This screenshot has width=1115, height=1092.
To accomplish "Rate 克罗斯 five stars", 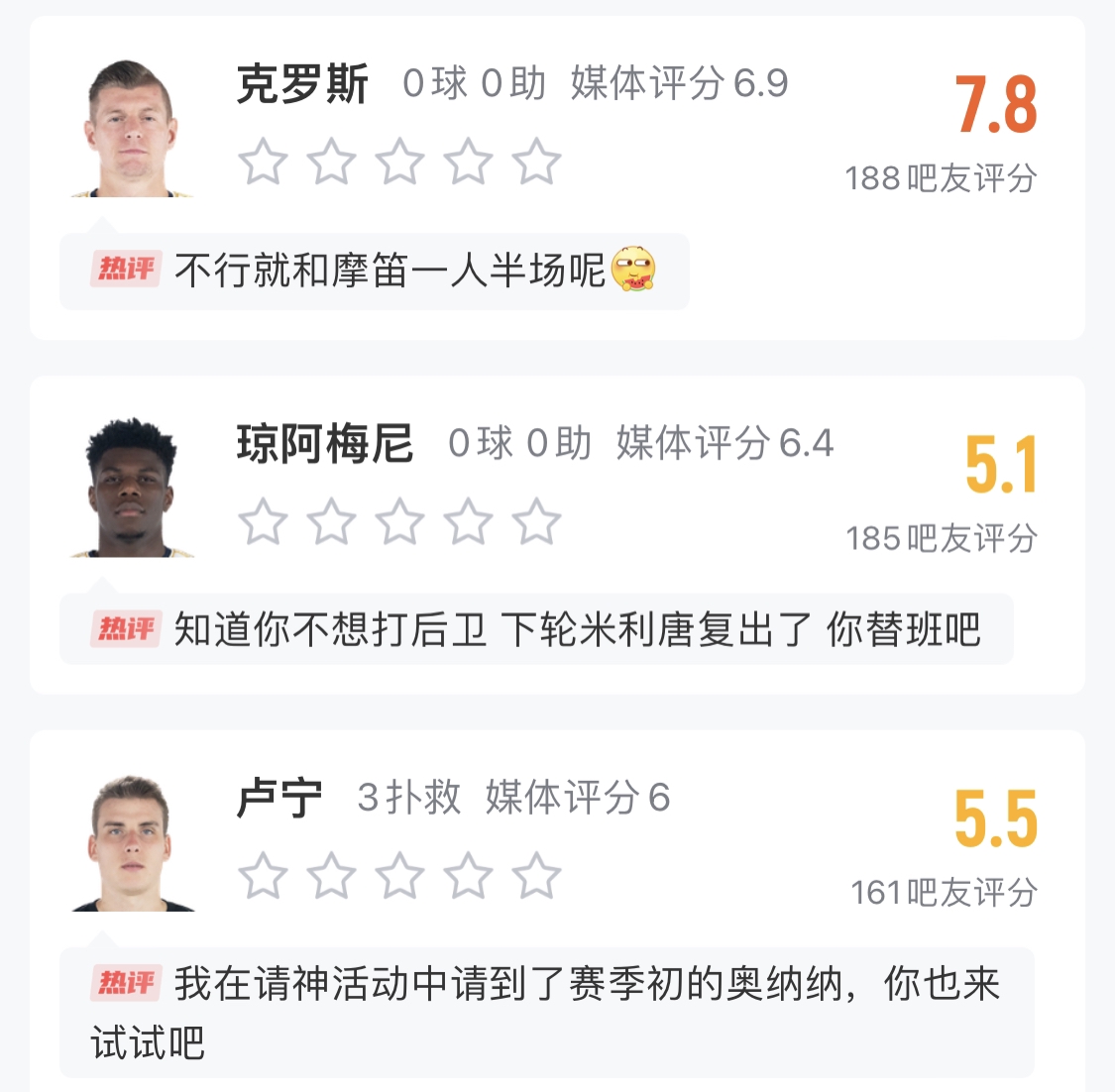I will tap(536, 162).
